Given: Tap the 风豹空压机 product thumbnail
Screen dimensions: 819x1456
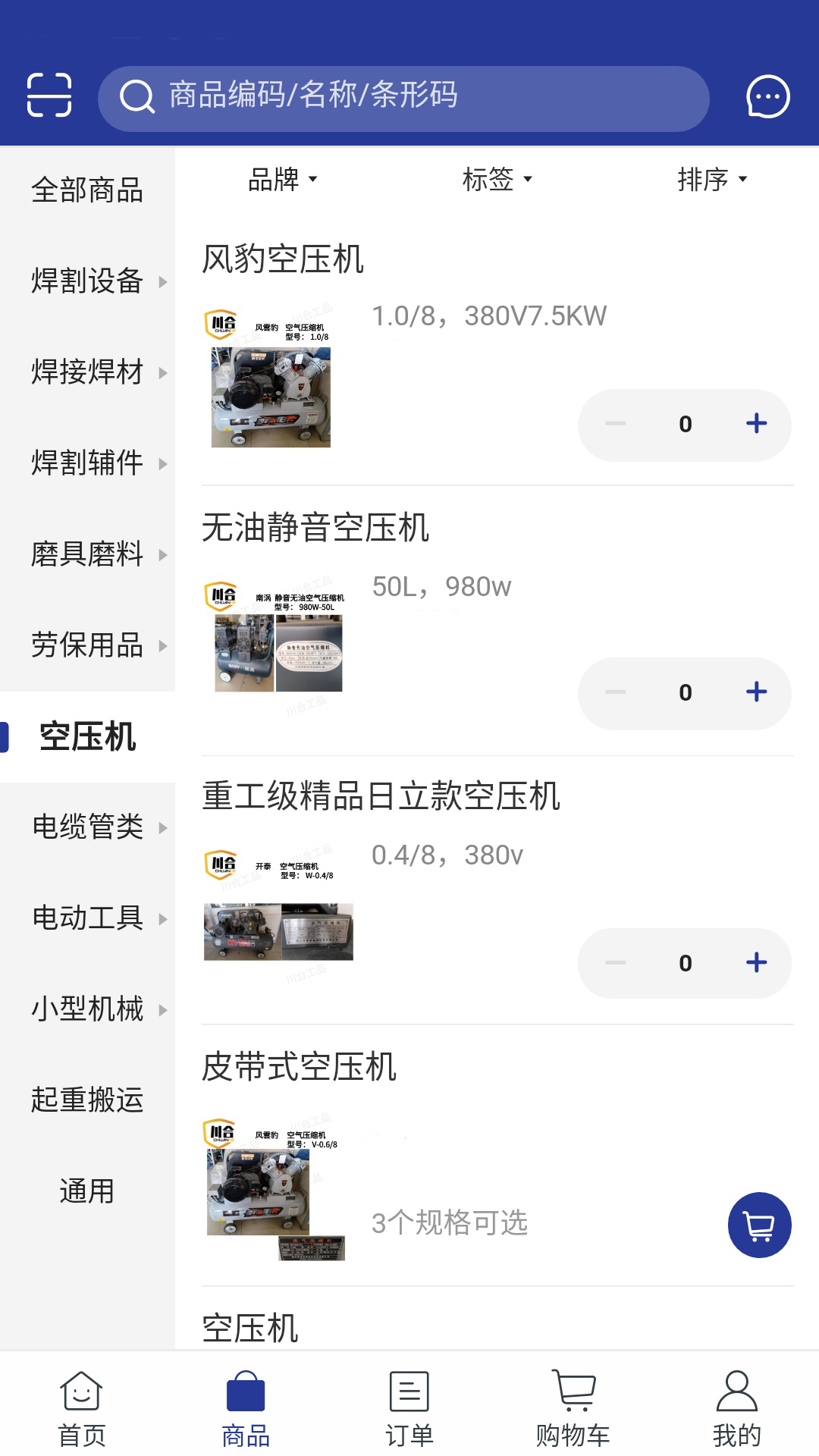Looking at the screenshot, I should 273,379.
